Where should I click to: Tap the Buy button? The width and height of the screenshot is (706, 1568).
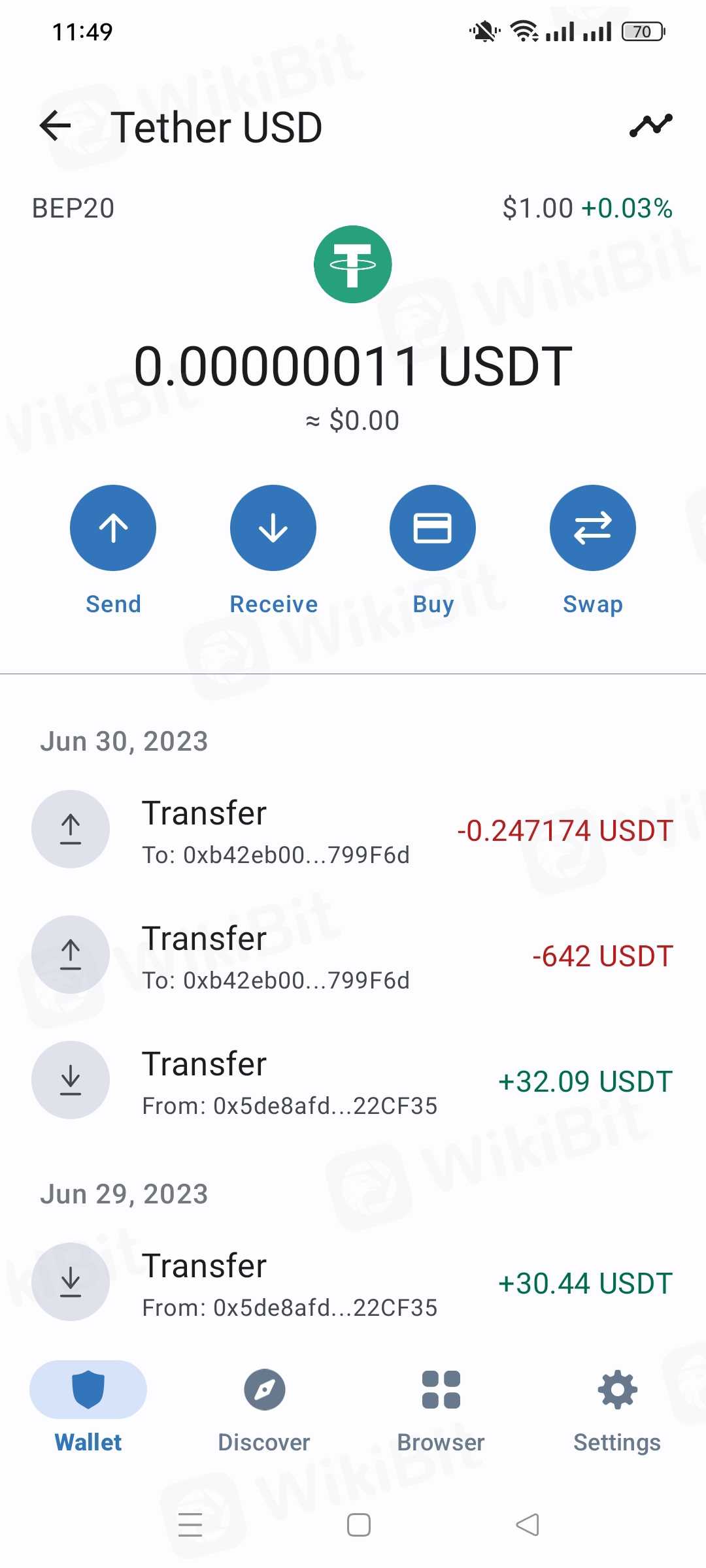pos(433,528)
